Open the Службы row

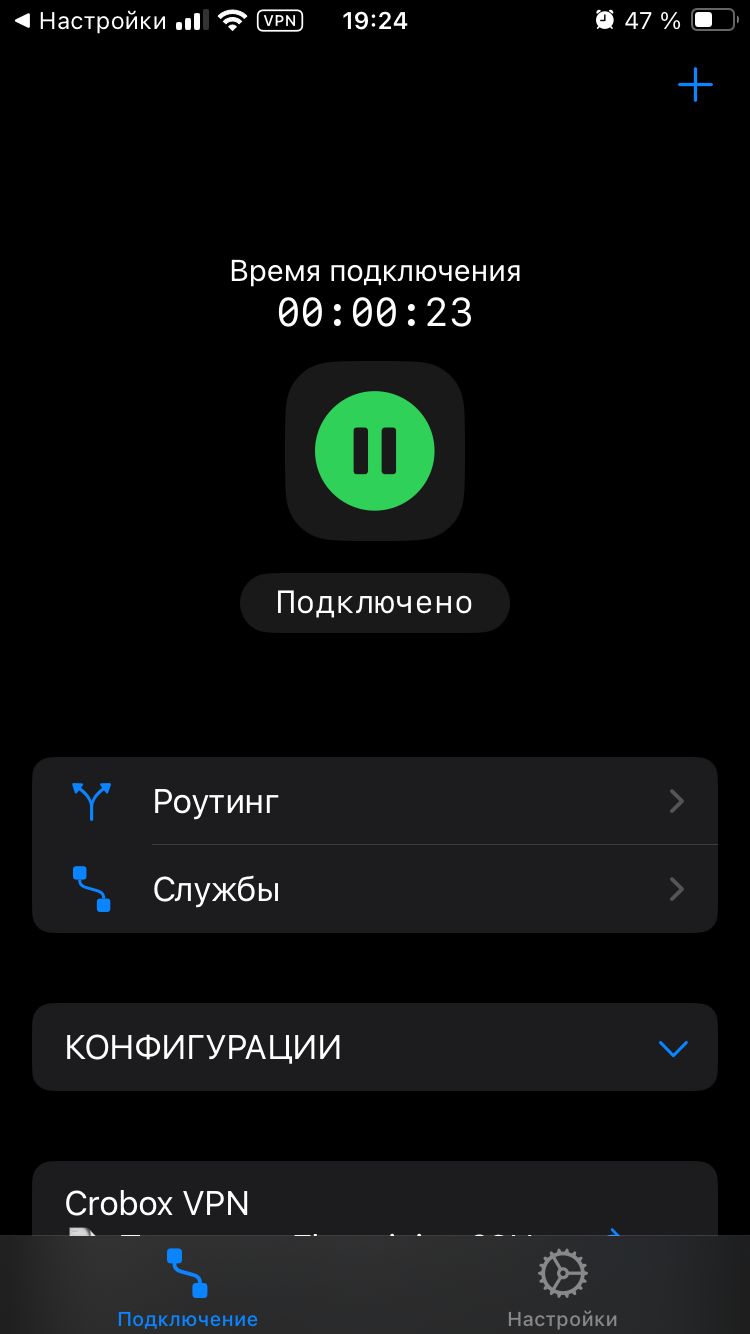tap(375, 889)
